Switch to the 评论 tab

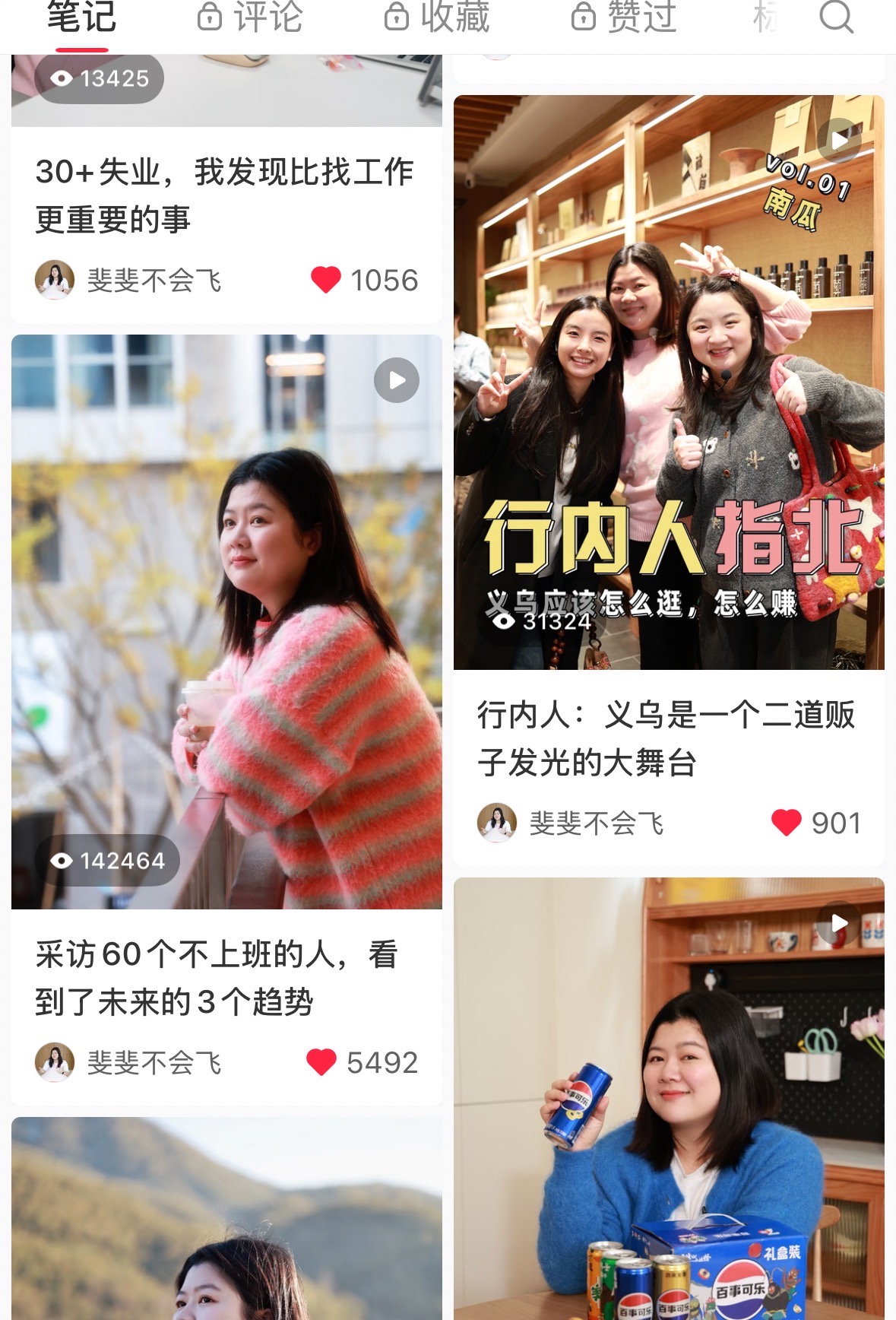(x=250, y=17)
